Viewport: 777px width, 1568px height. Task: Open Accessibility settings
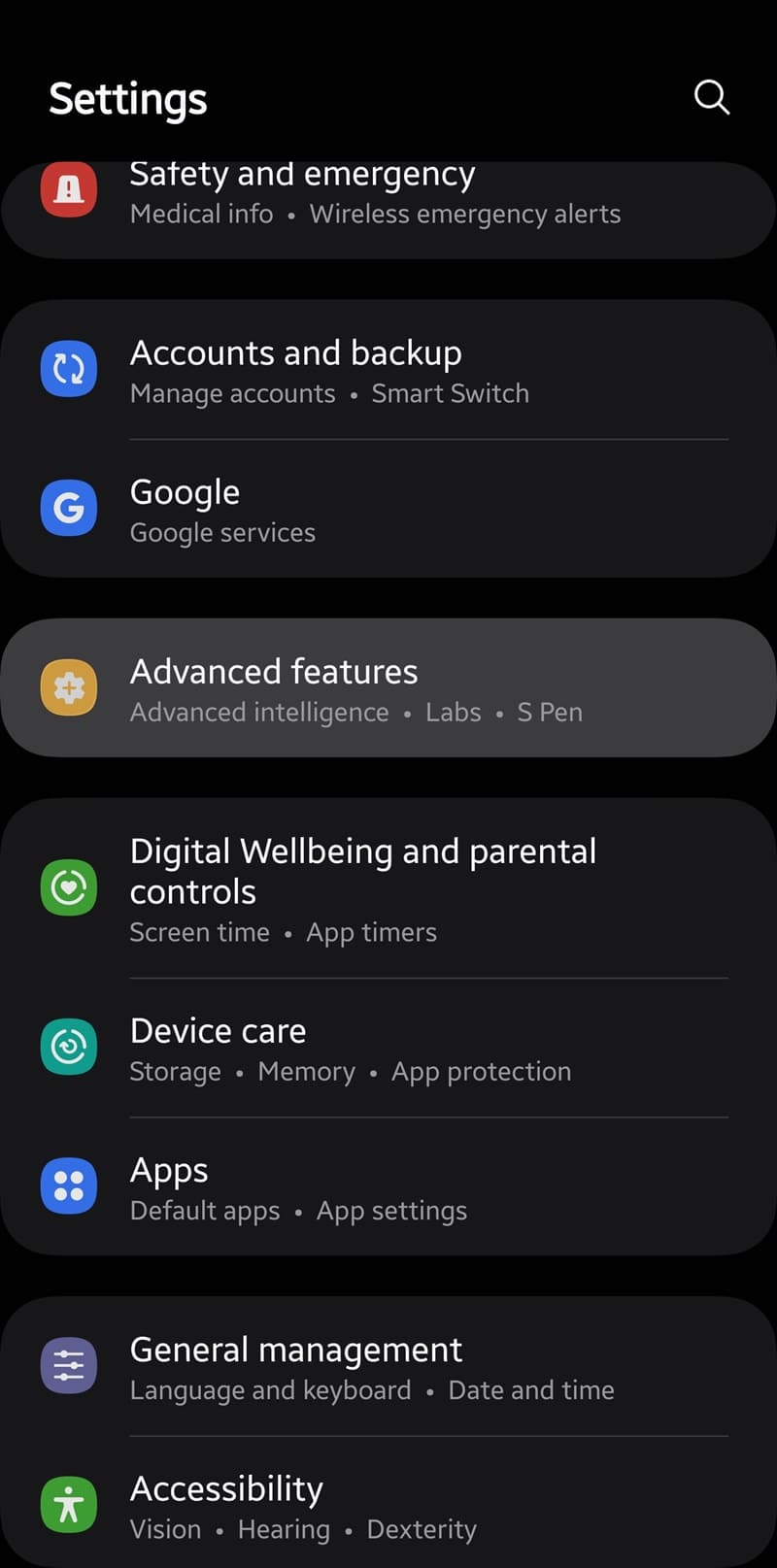[x=388, y=1502]
